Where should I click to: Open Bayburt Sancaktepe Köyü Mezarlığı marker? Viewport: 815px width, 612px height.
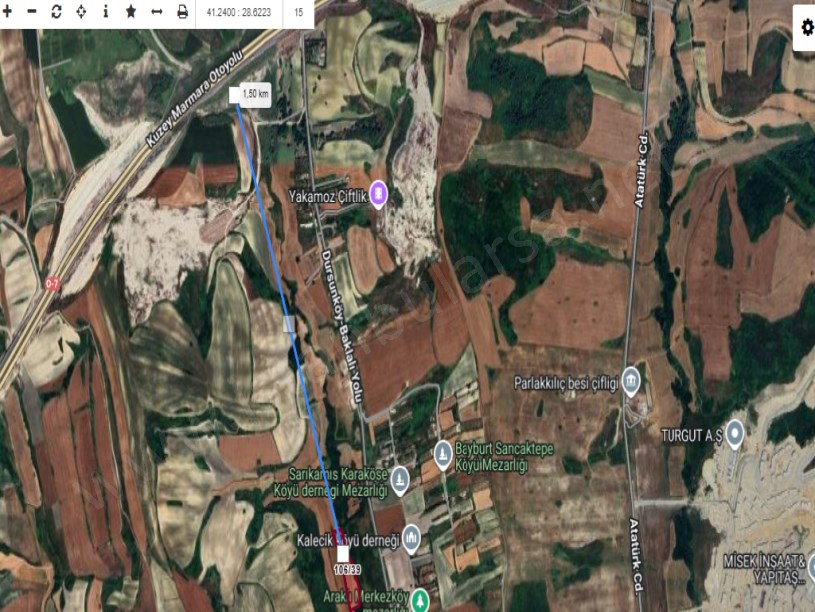[443, 453]
